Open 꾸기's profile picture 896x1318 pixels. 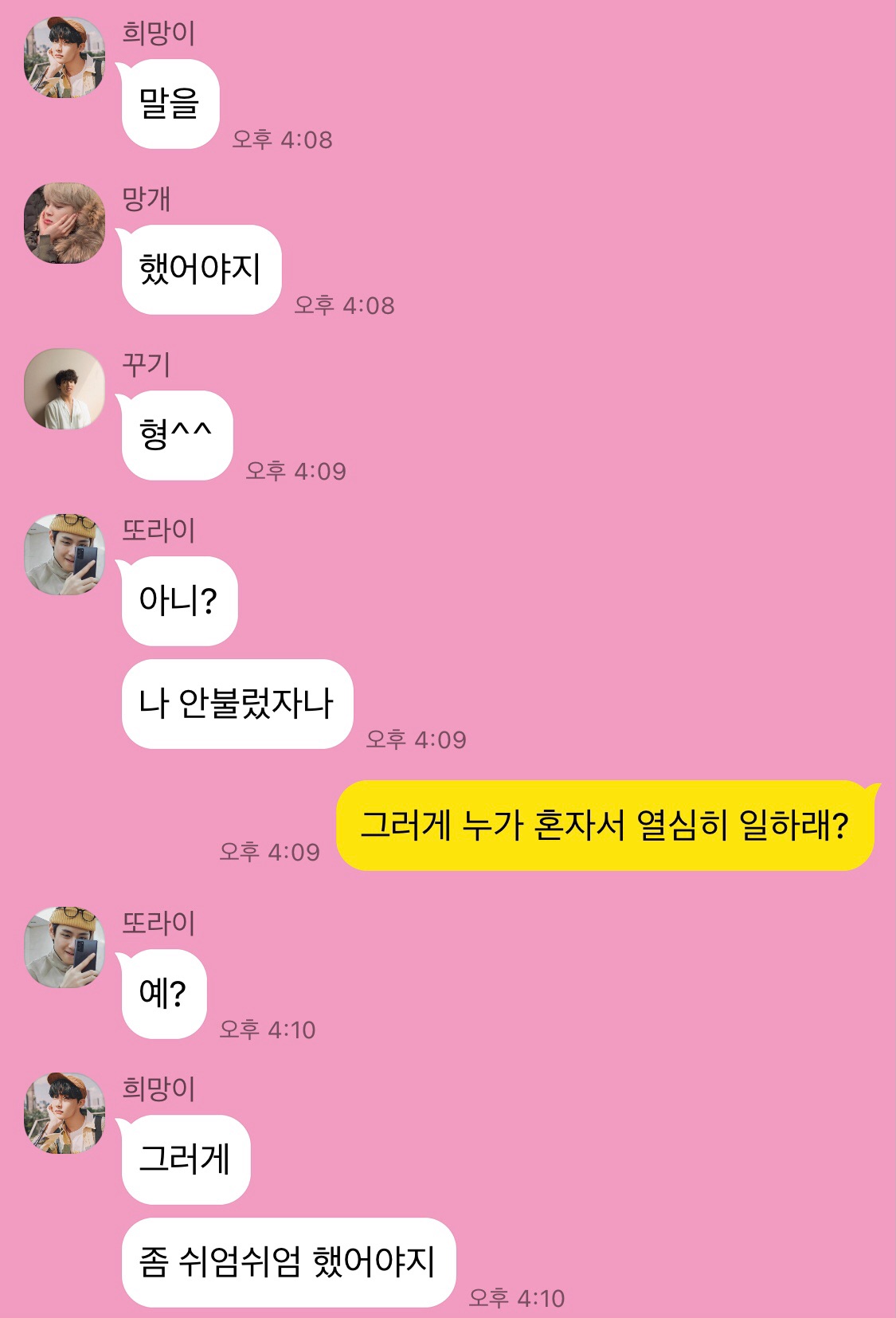[x=65, y=390]
